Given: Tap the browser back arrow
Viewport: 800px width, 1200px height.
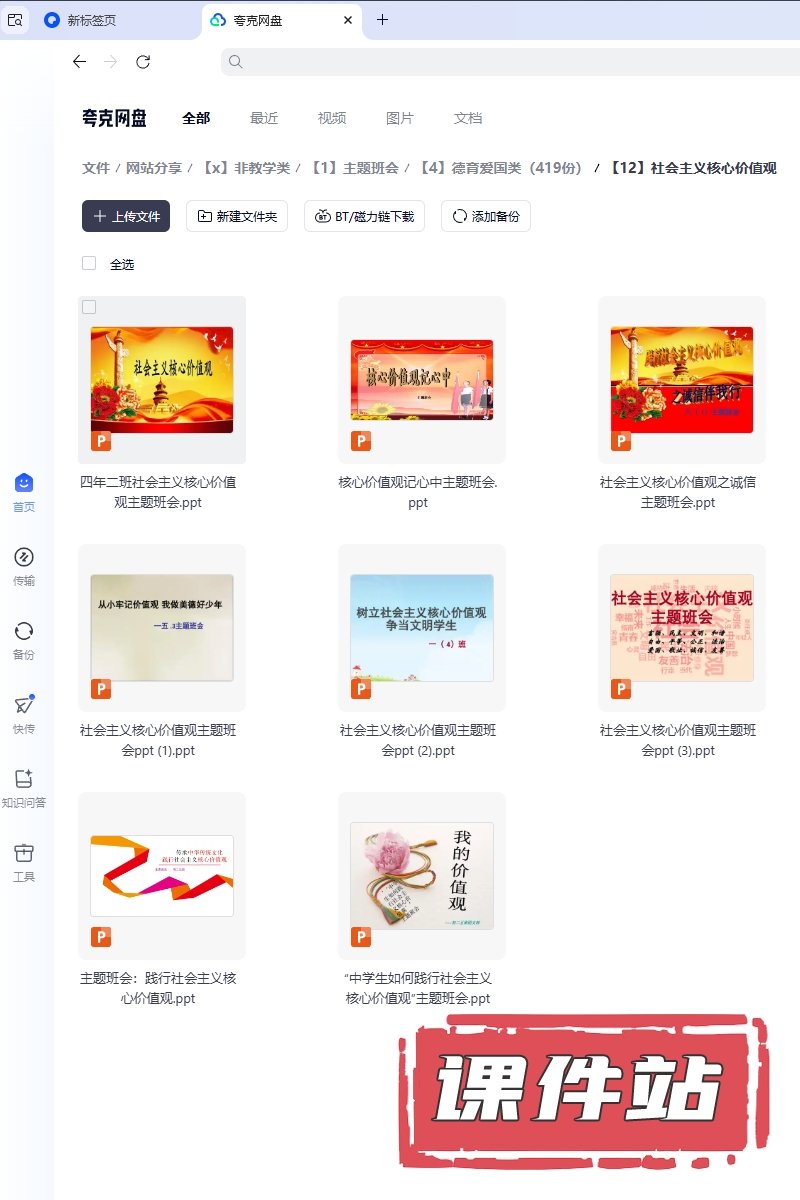Looking at the screenshot, I should coord(80,62).
